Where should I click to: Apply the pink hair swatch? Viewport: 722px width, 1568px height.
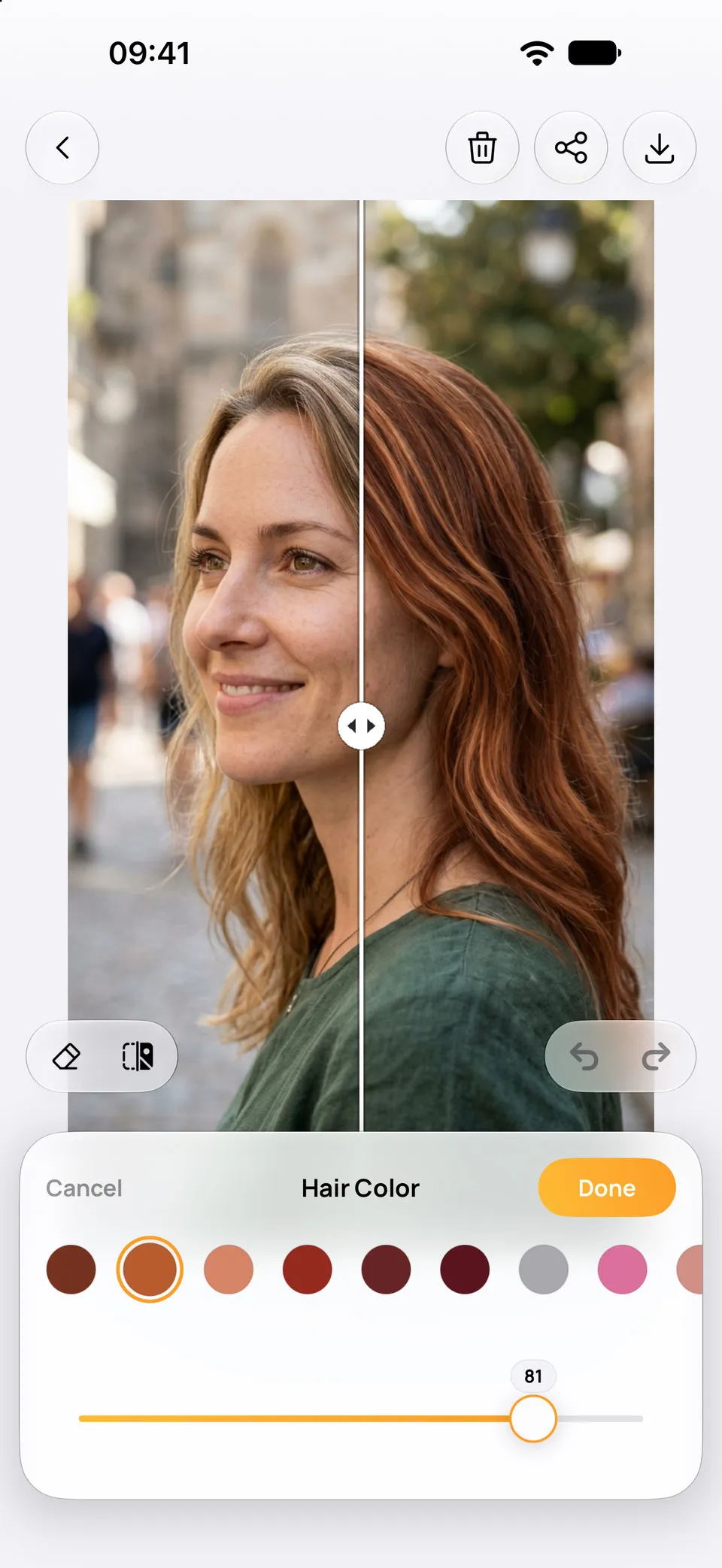click(x=622, y=1269)
